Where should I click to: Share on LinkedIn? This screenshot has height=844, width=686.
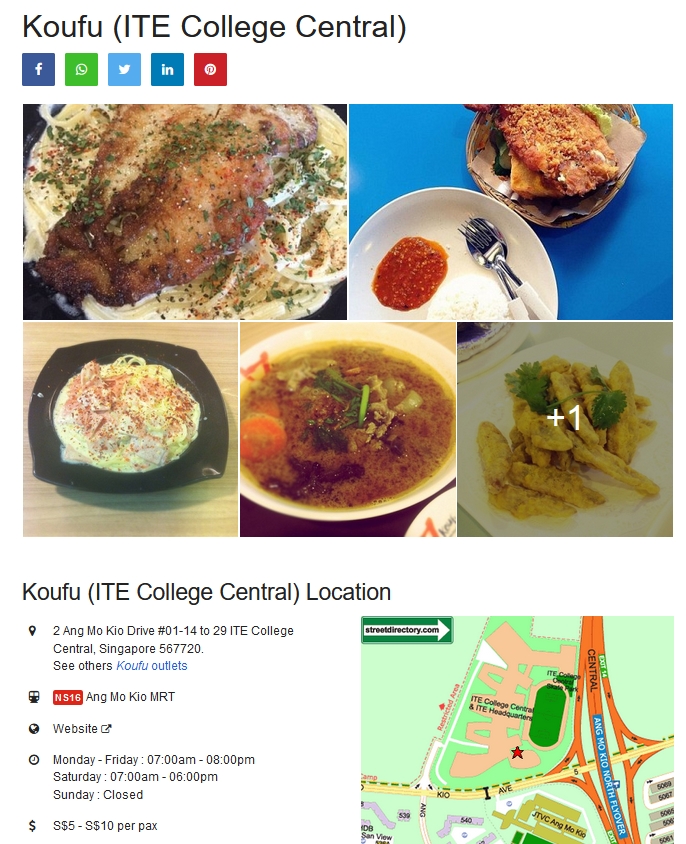coord(167,69)
